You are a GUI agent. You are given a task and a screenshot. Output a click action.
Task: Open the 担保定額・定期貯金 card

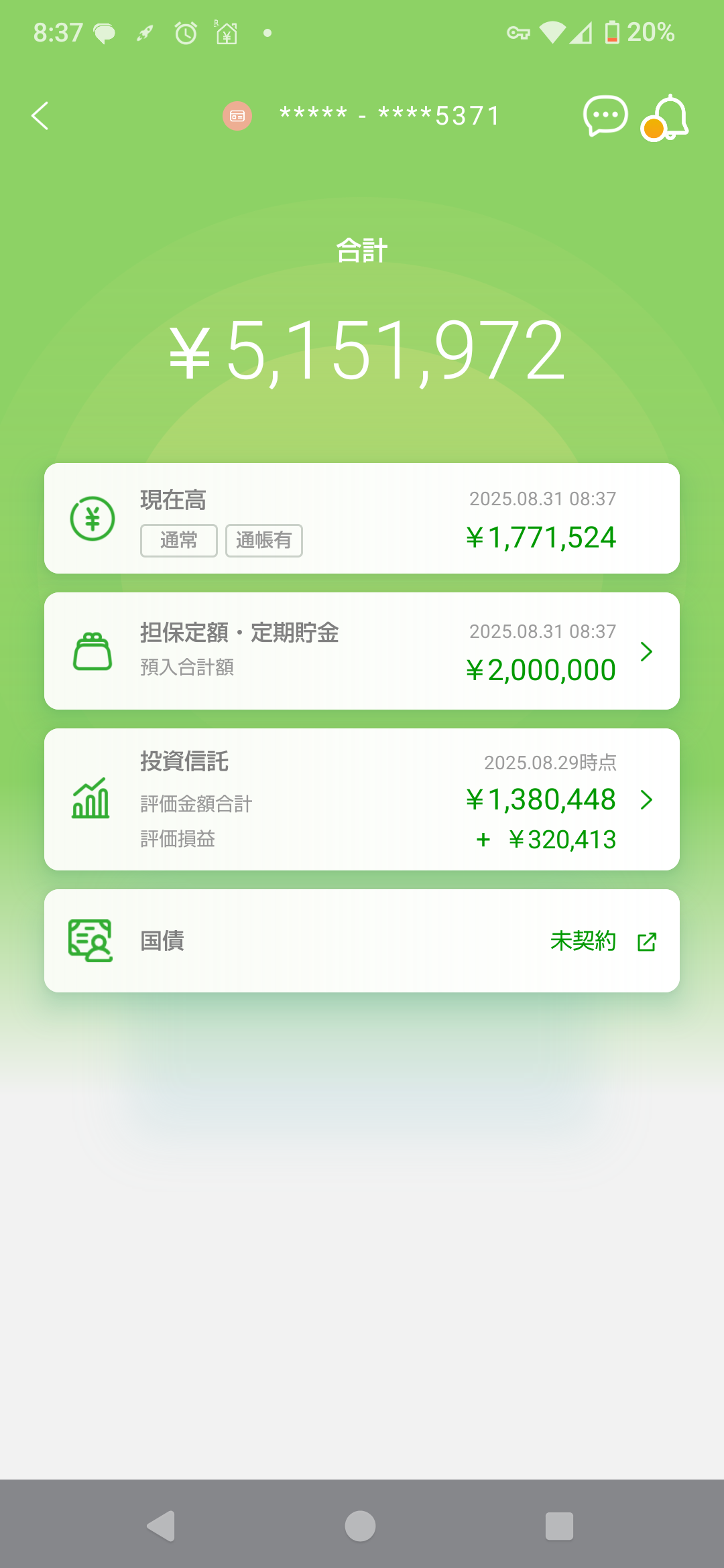362,651
